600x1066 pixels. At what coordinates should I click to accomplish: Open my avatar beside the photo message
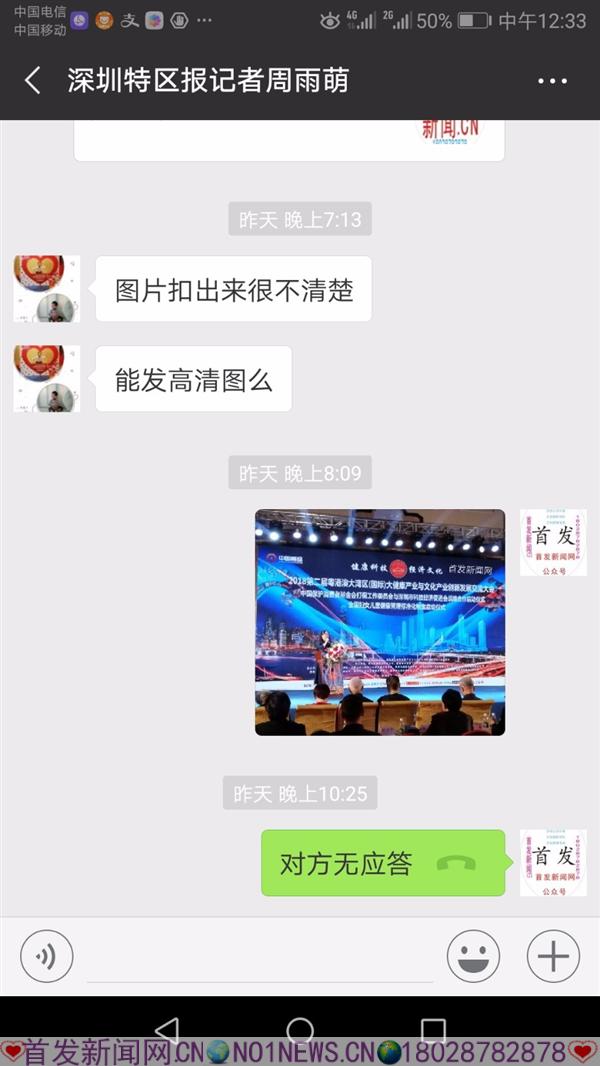[x=553, y=543]
